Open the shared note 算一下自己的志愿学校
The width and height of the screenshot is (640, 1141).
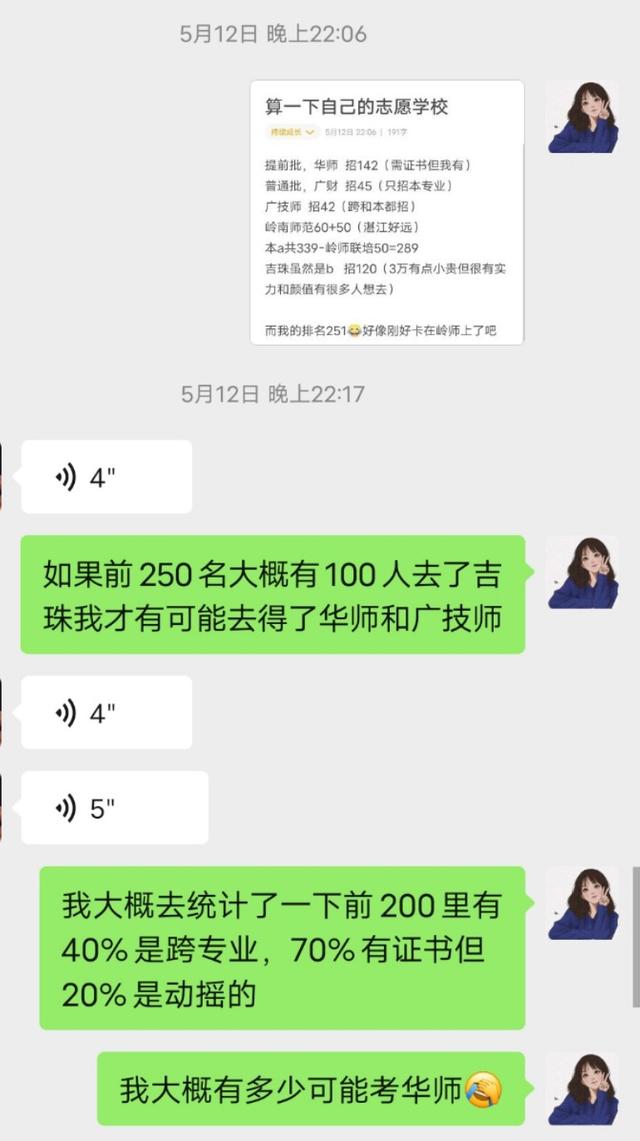[386, 212]
